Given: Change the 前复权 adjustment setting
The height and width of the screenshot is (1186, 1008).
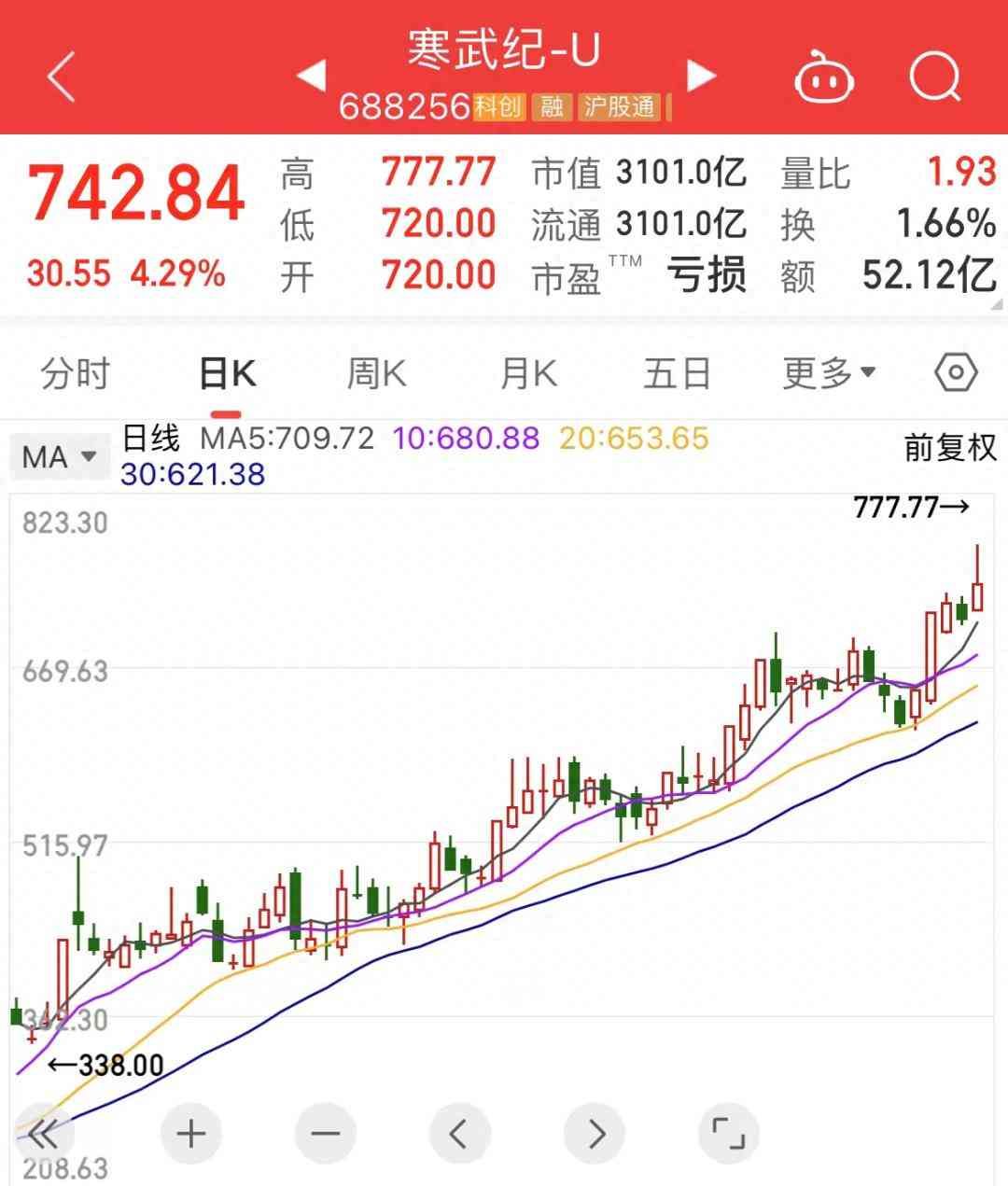Looking at the screenshot, I should click(950, 449).
